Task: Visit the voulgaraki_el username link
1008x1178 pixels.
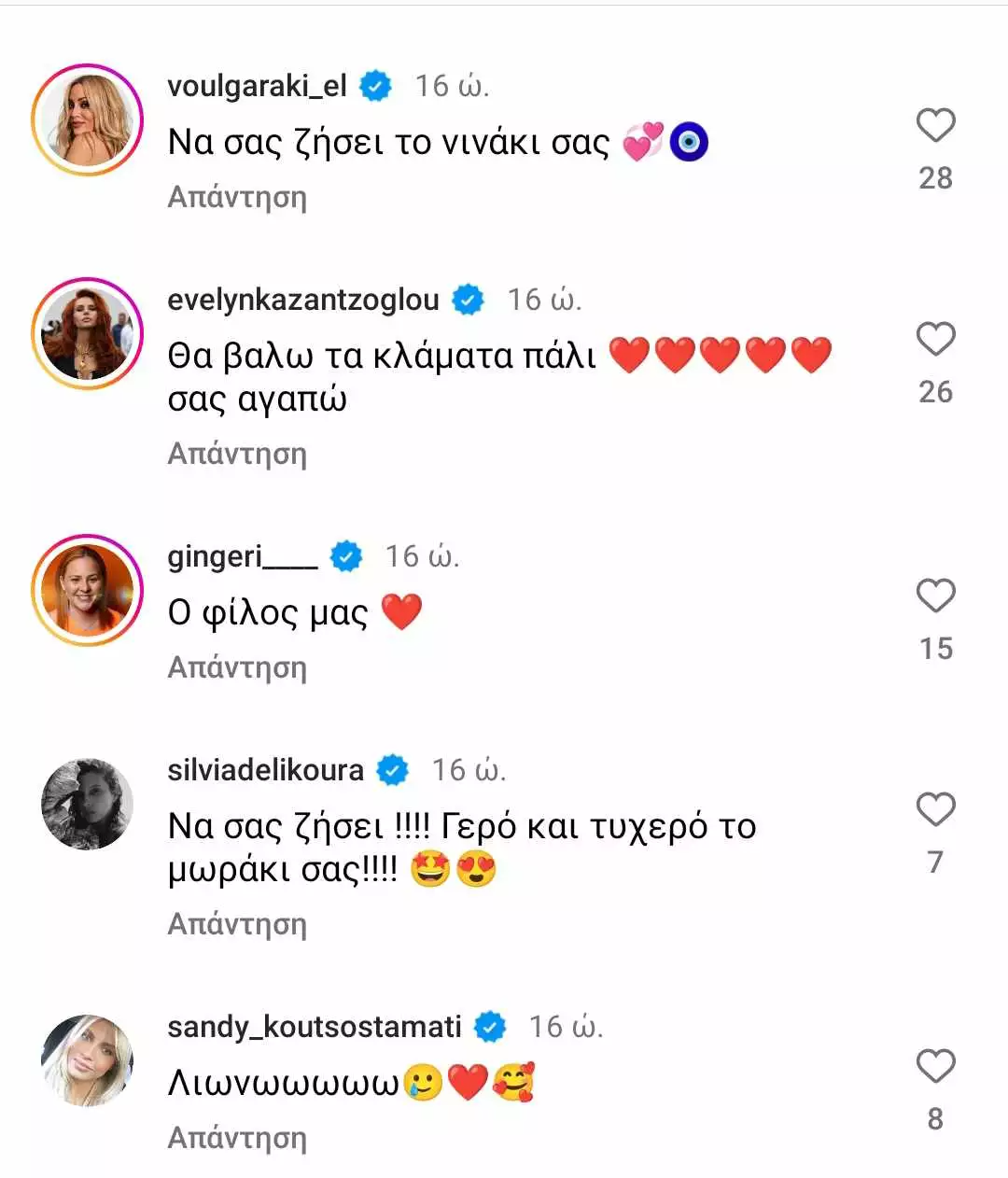Action: [x=257, y=87]
